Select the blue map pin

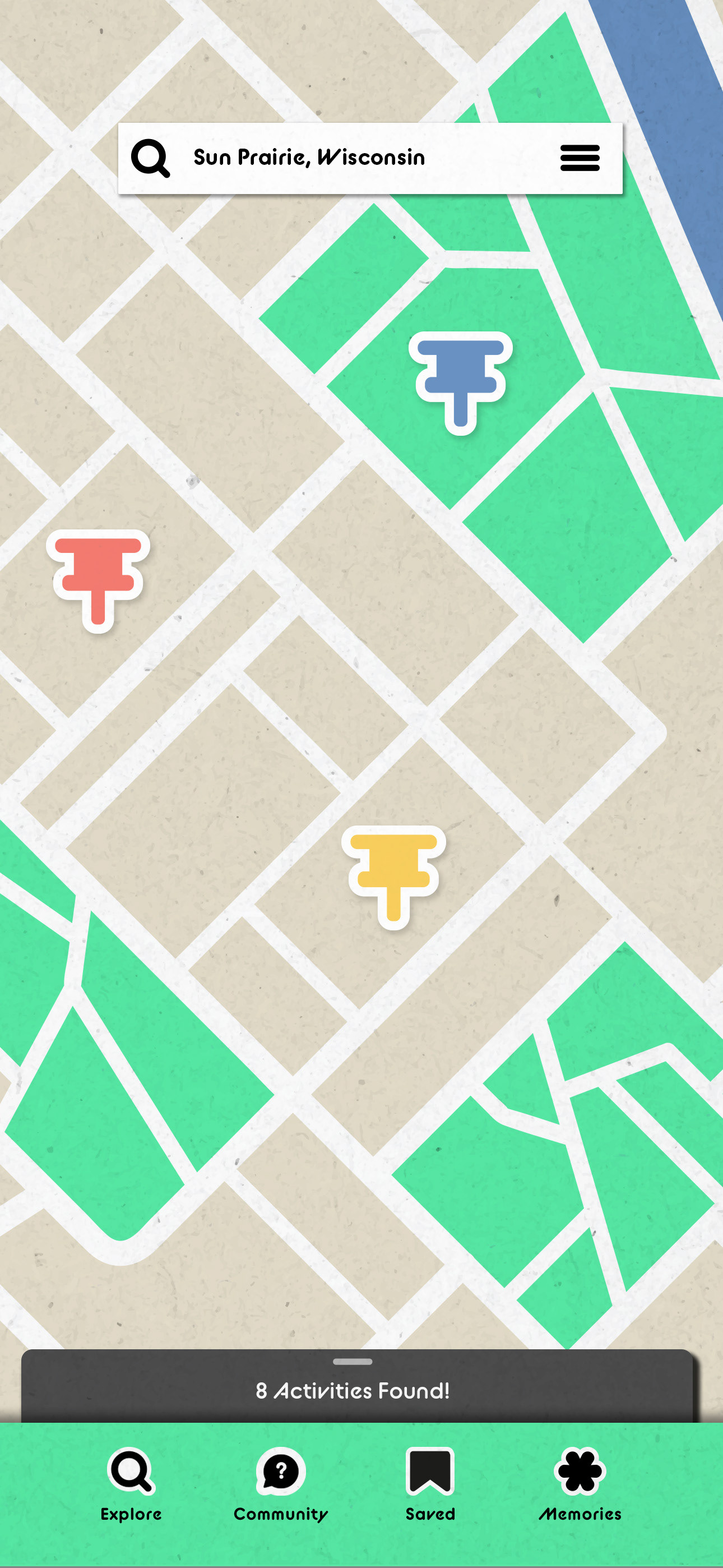point(461,383)
